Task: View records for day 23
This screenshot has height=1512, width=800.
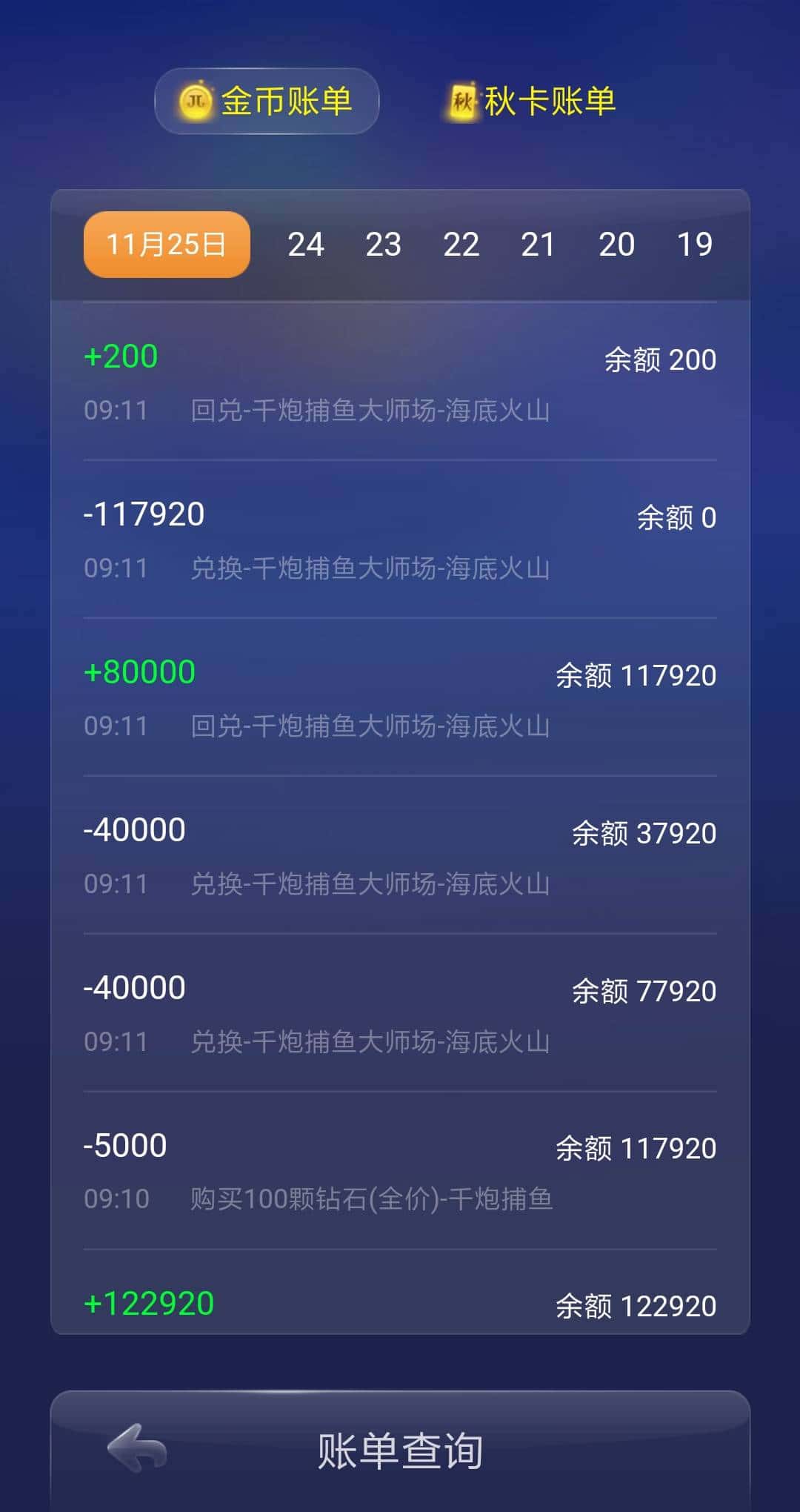Action: (x=384, y=244)
